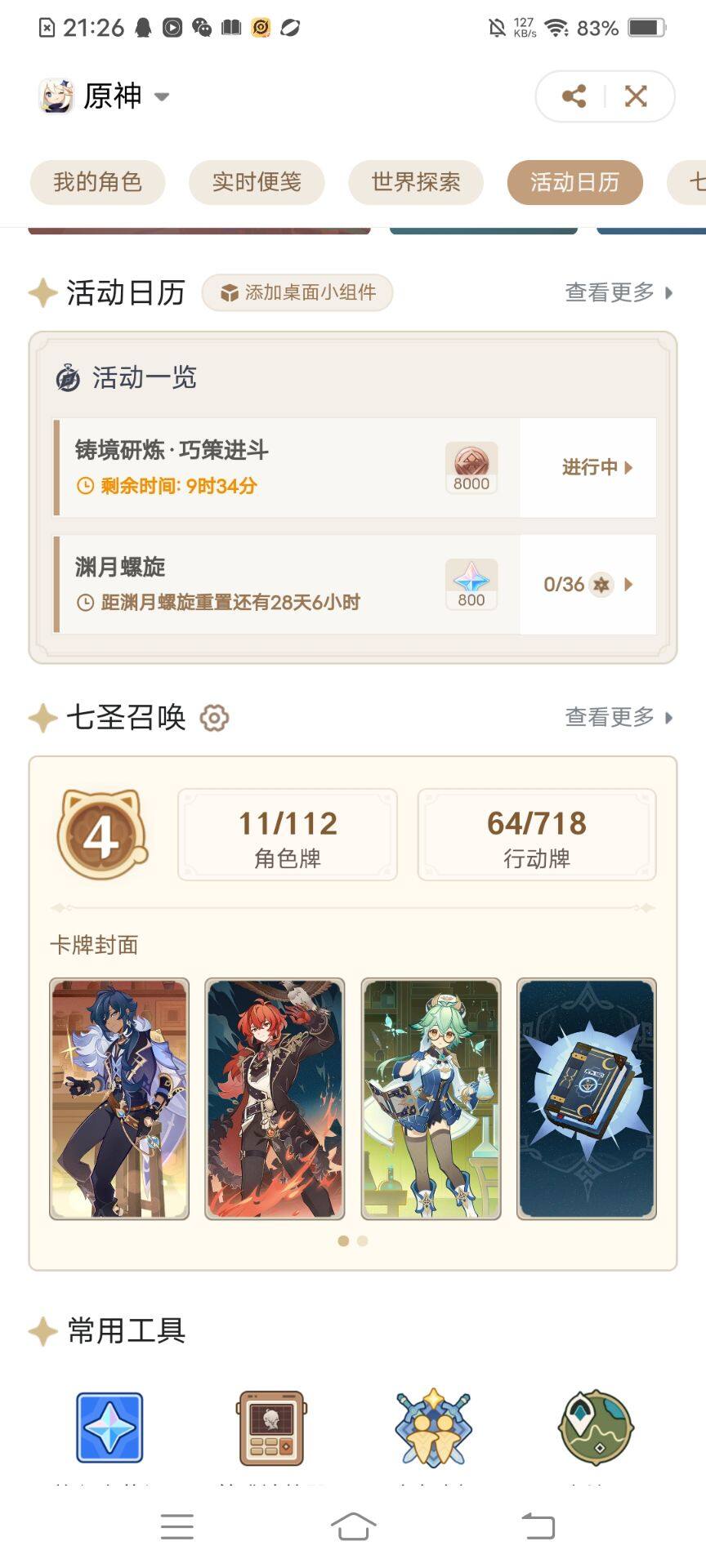706x1568 pixels.
Task: Open the 原神 game switcher dropdown
Action: coord(105,96)
